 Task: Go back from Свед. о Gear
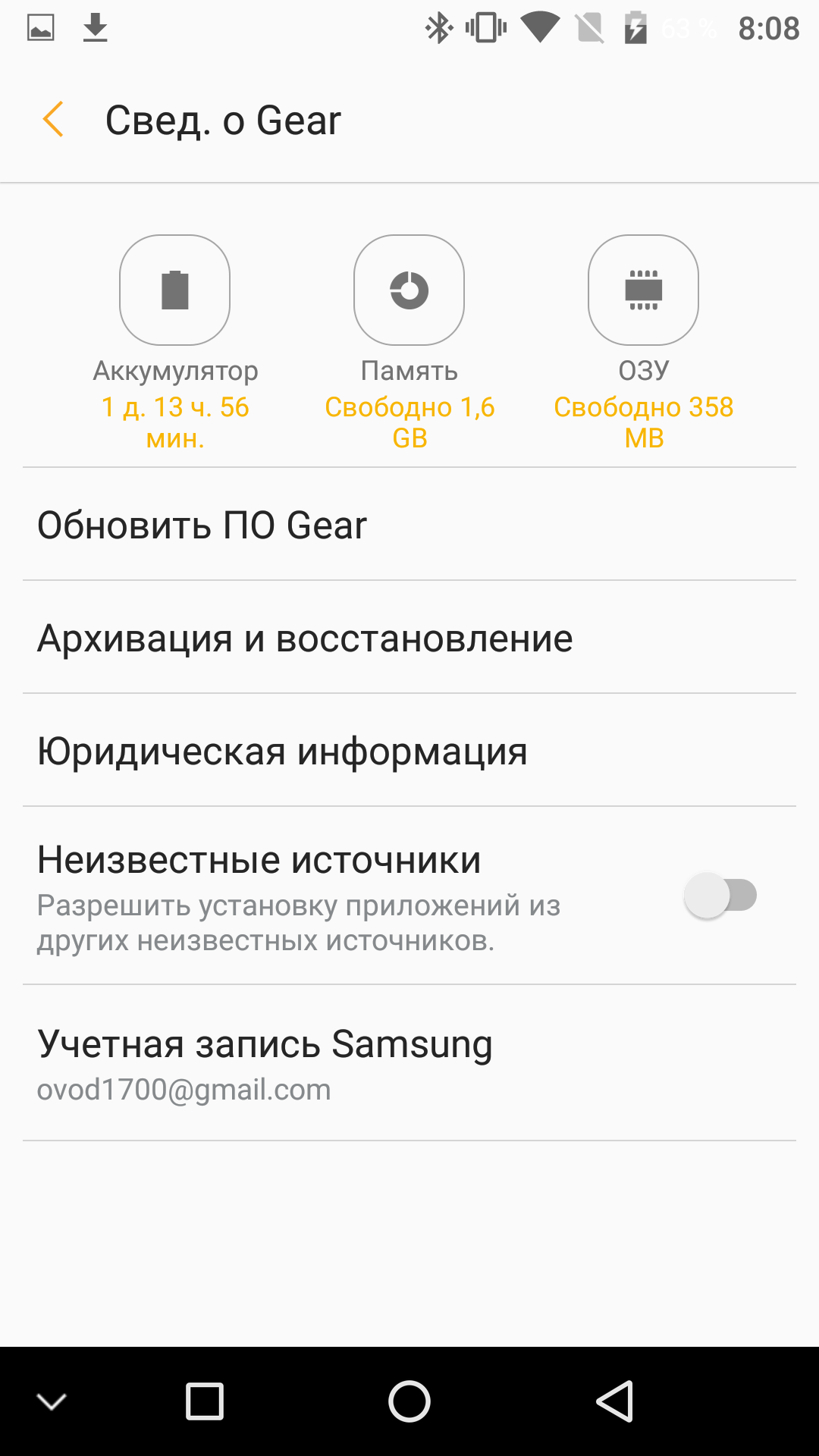click(53, 120)
